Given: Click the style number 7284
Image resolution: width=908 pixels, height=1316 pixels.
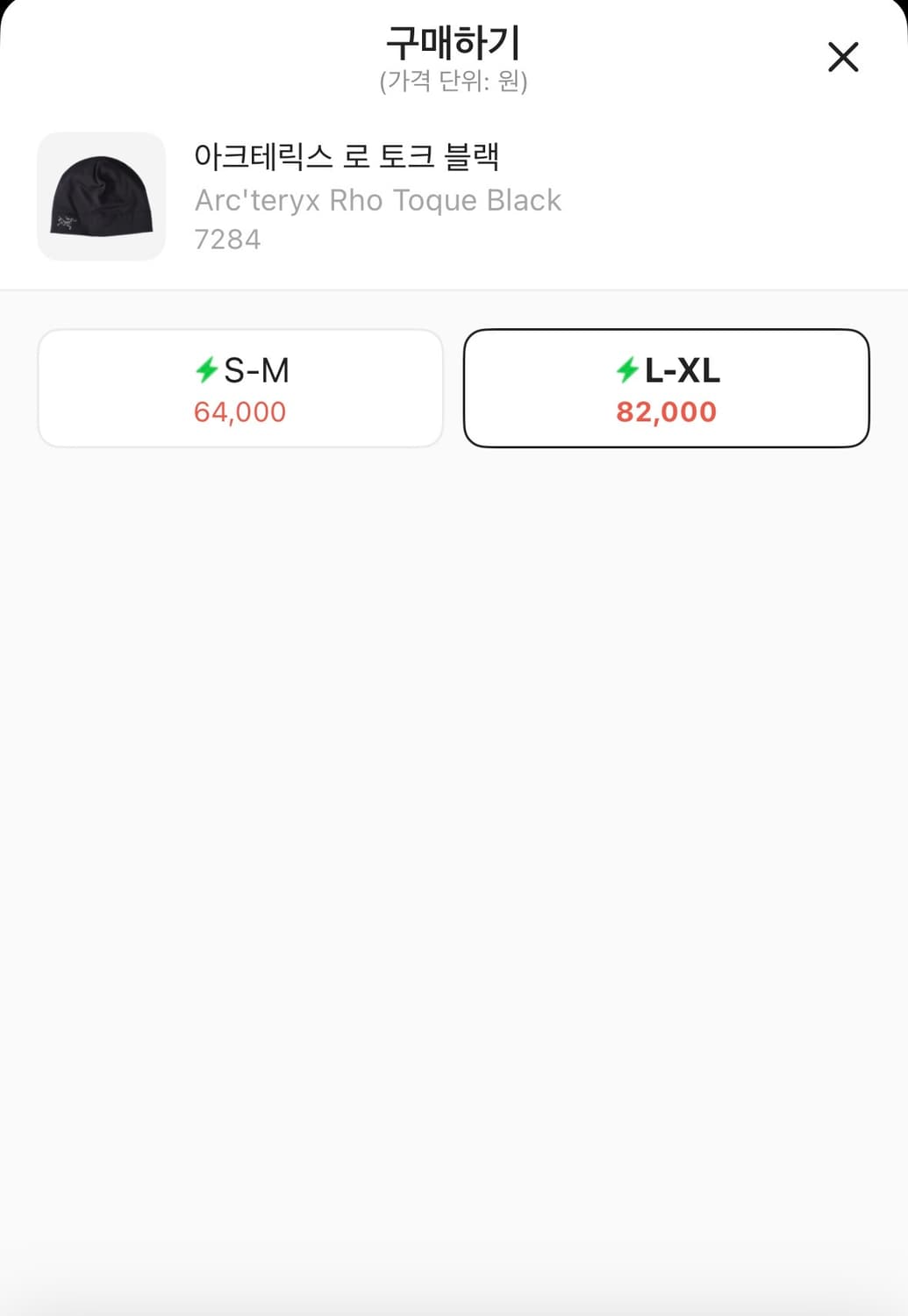Looking at the screenshot, I should click(228, 238).
